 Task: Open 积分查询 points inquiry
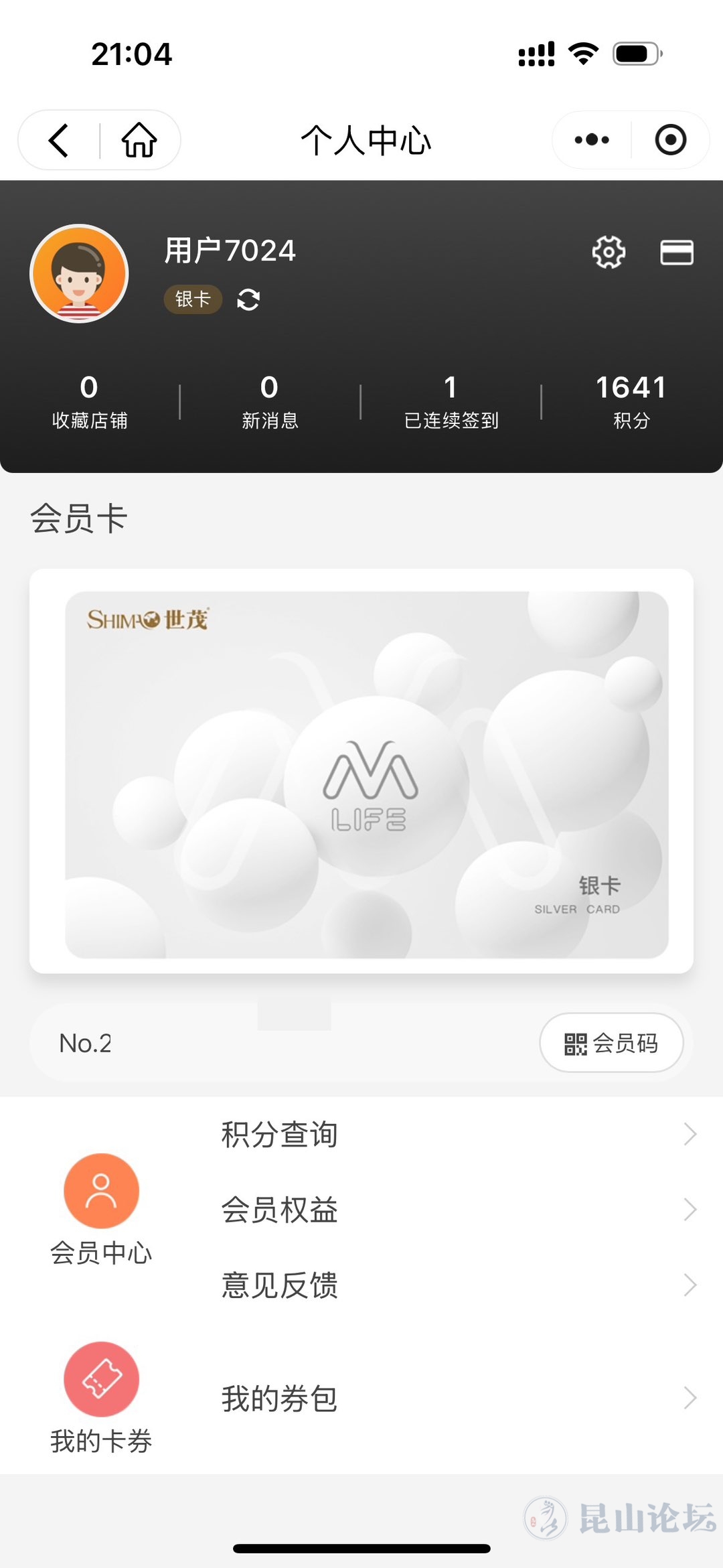455,1134
